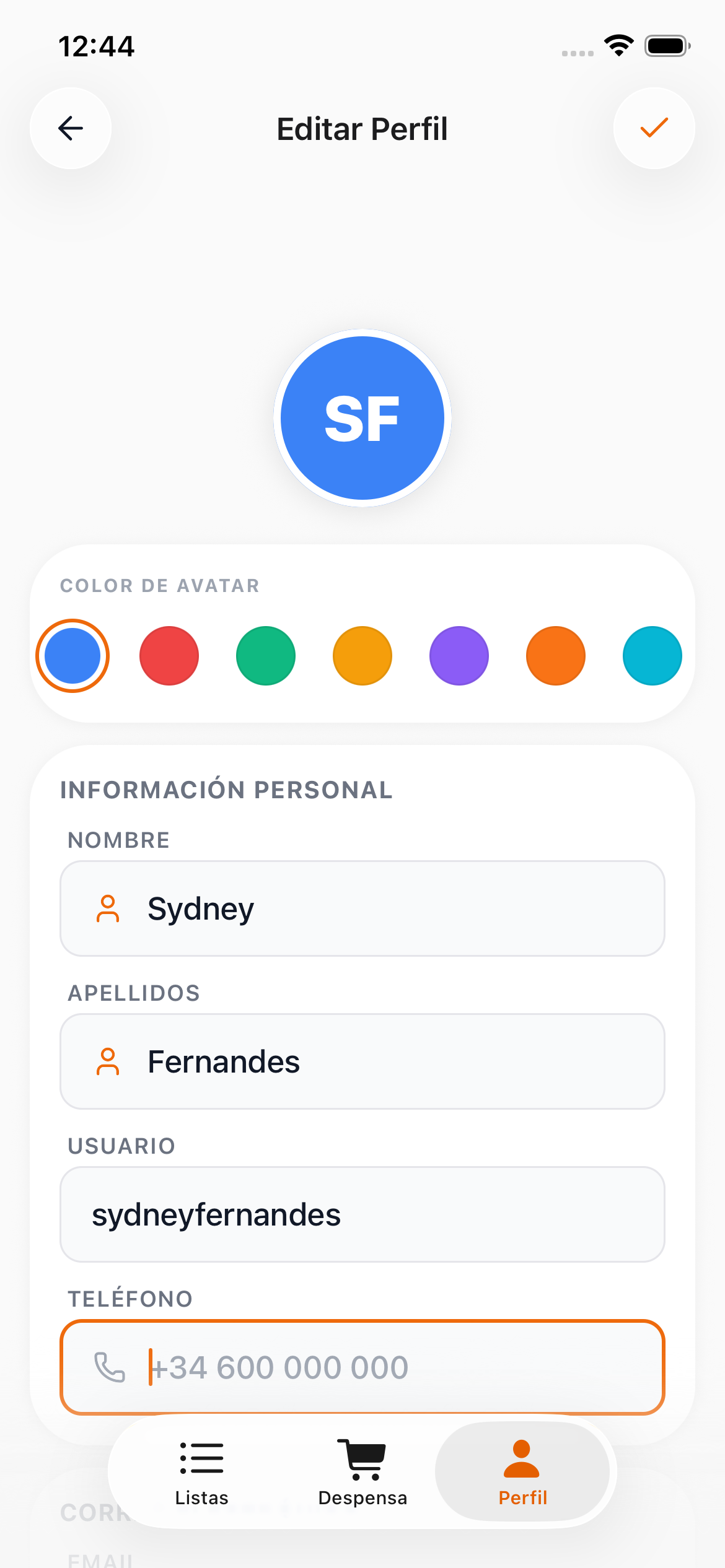
Task: Go to the Perfil tab
Action: tap(522, 1471)
